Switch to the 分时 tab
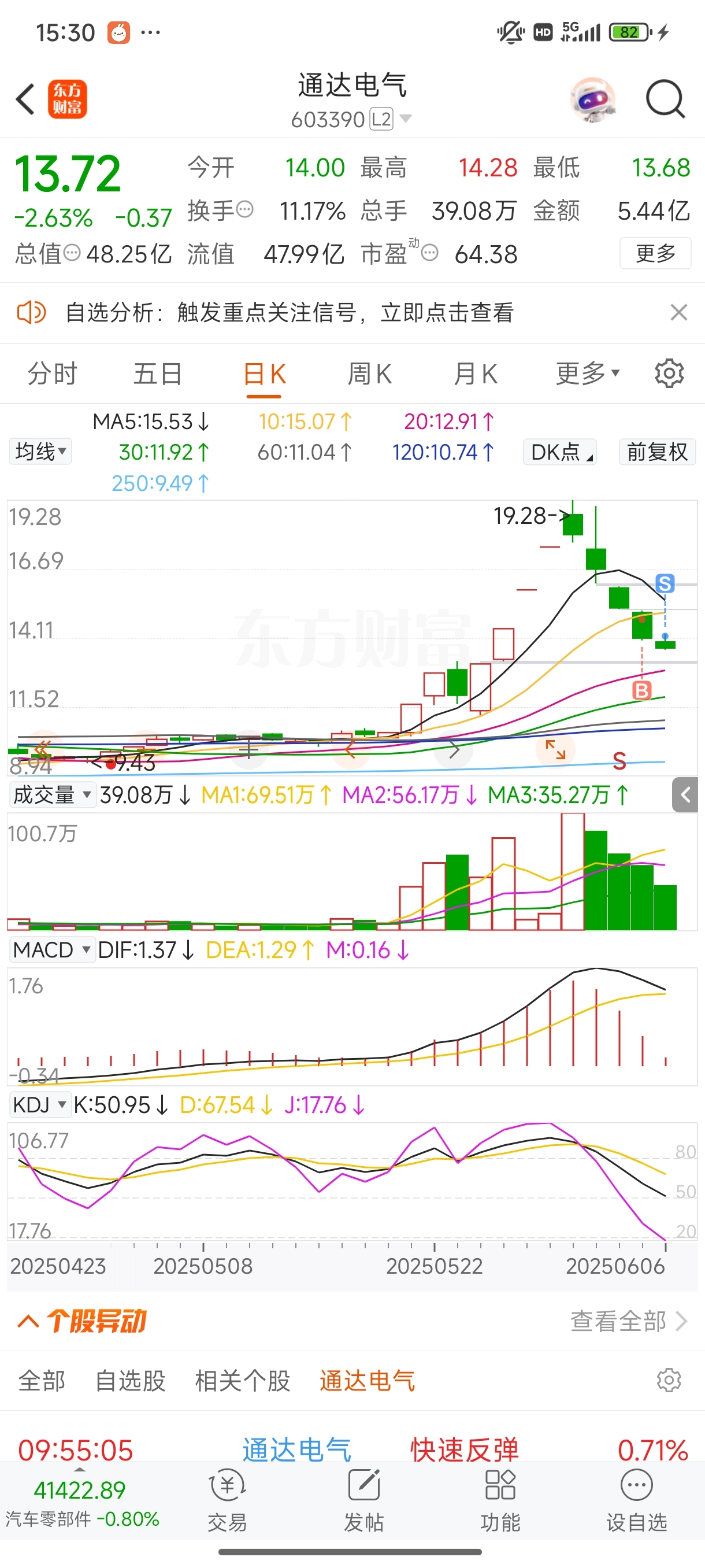 (x=53, y=373)
